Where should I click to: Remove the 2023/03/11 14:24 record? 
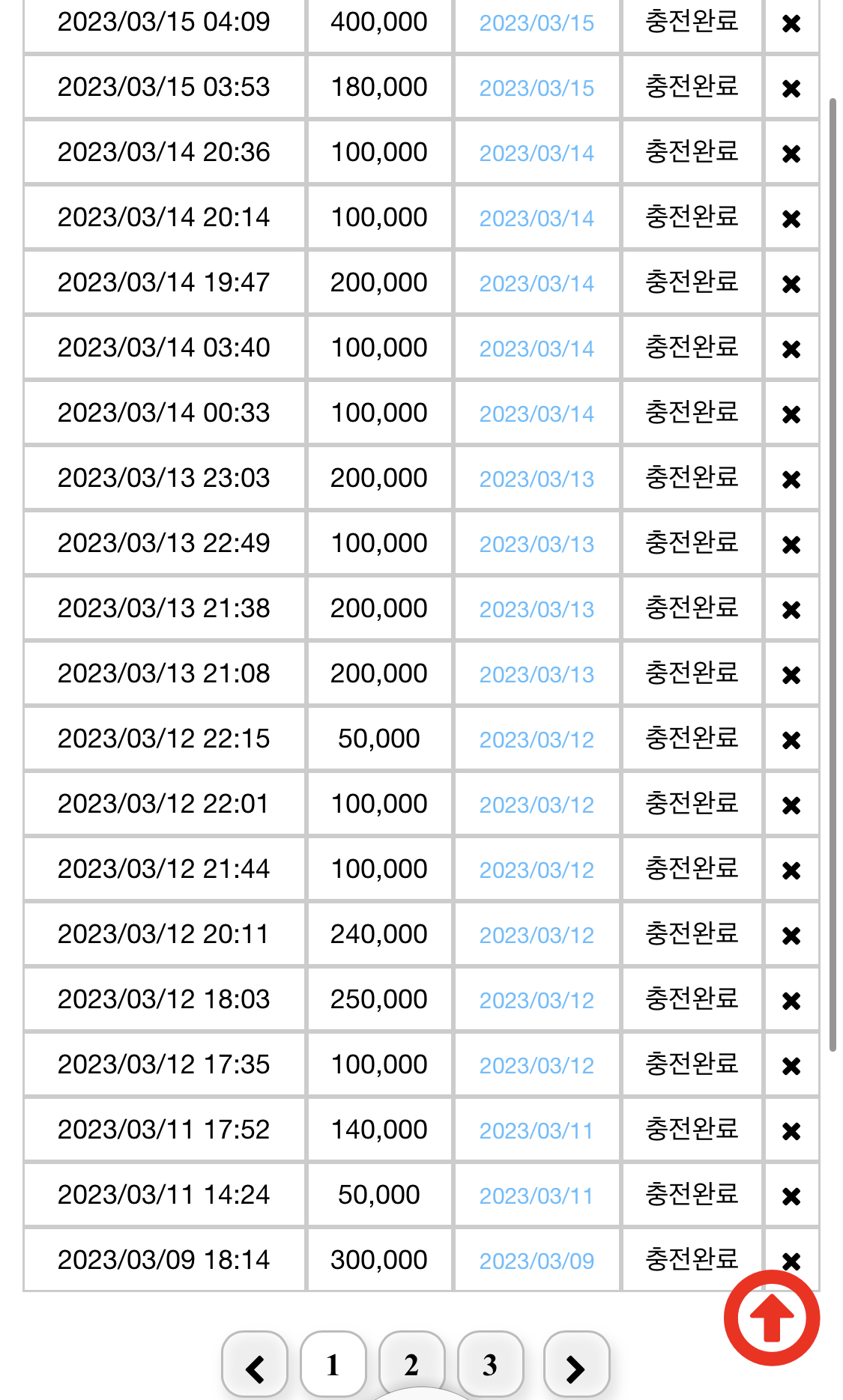791,1197
